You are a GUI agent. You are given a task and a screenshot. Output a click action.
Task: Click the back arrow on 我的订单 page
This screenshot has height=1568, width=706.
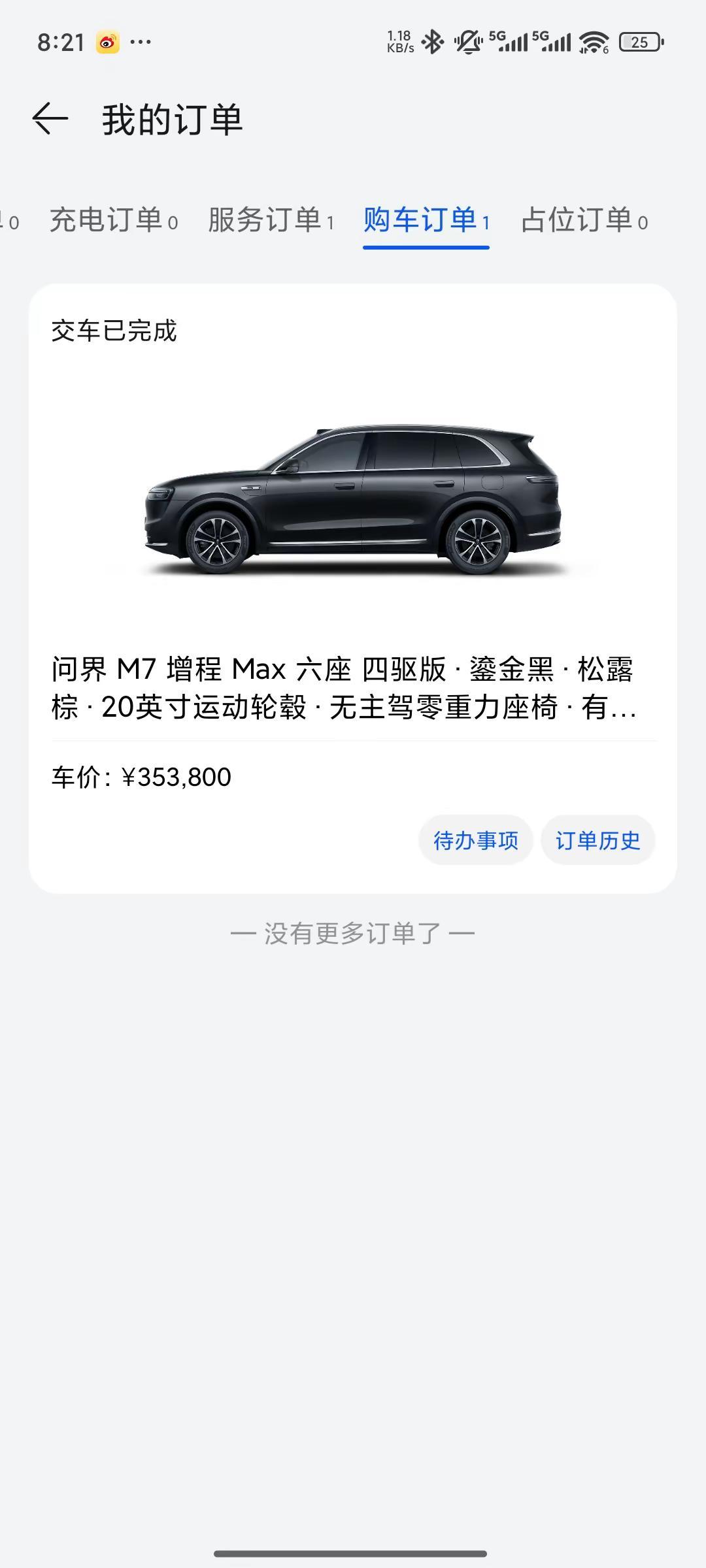(49, 119)
